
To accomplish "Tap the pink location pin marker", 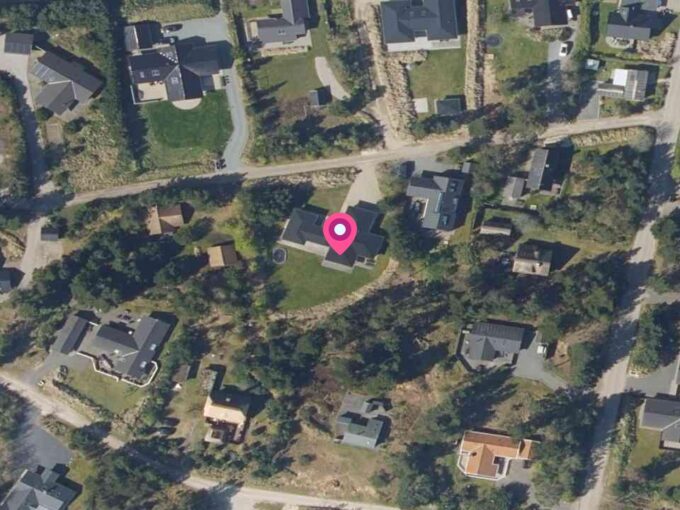I will coord(340,232).
